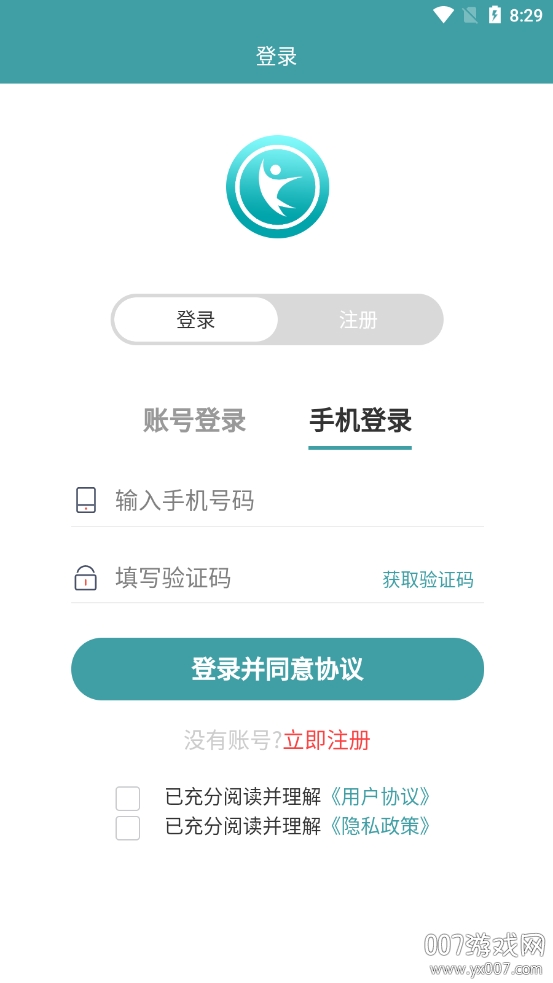This screenshot has width=553, height=983.
Task: Tap the 输入手机号码 field
Action: (x=277, y=501)
